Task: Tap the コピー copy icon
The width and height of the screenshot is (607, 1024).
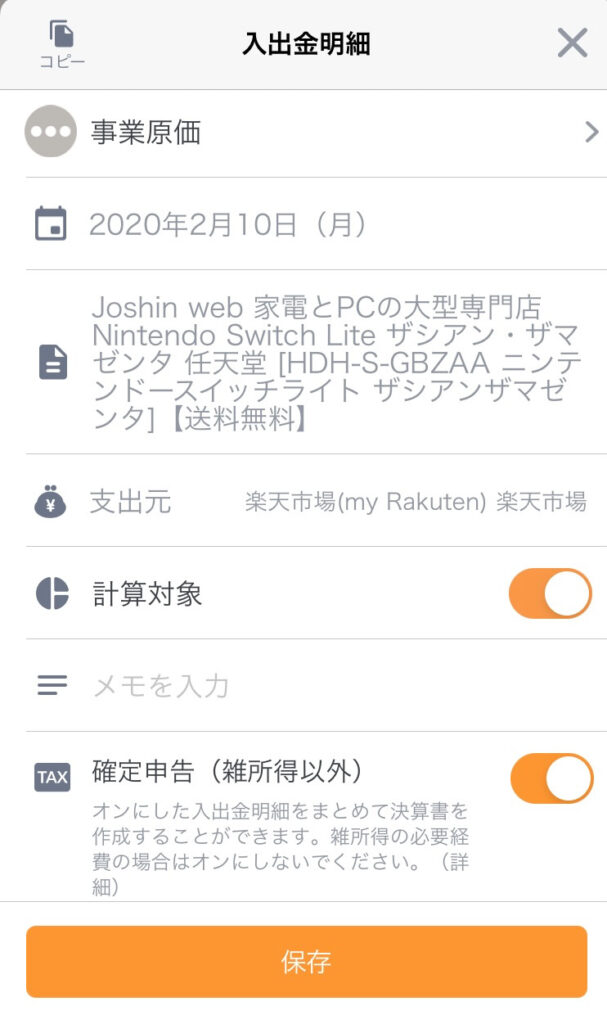Action: [x=62, y=44]
